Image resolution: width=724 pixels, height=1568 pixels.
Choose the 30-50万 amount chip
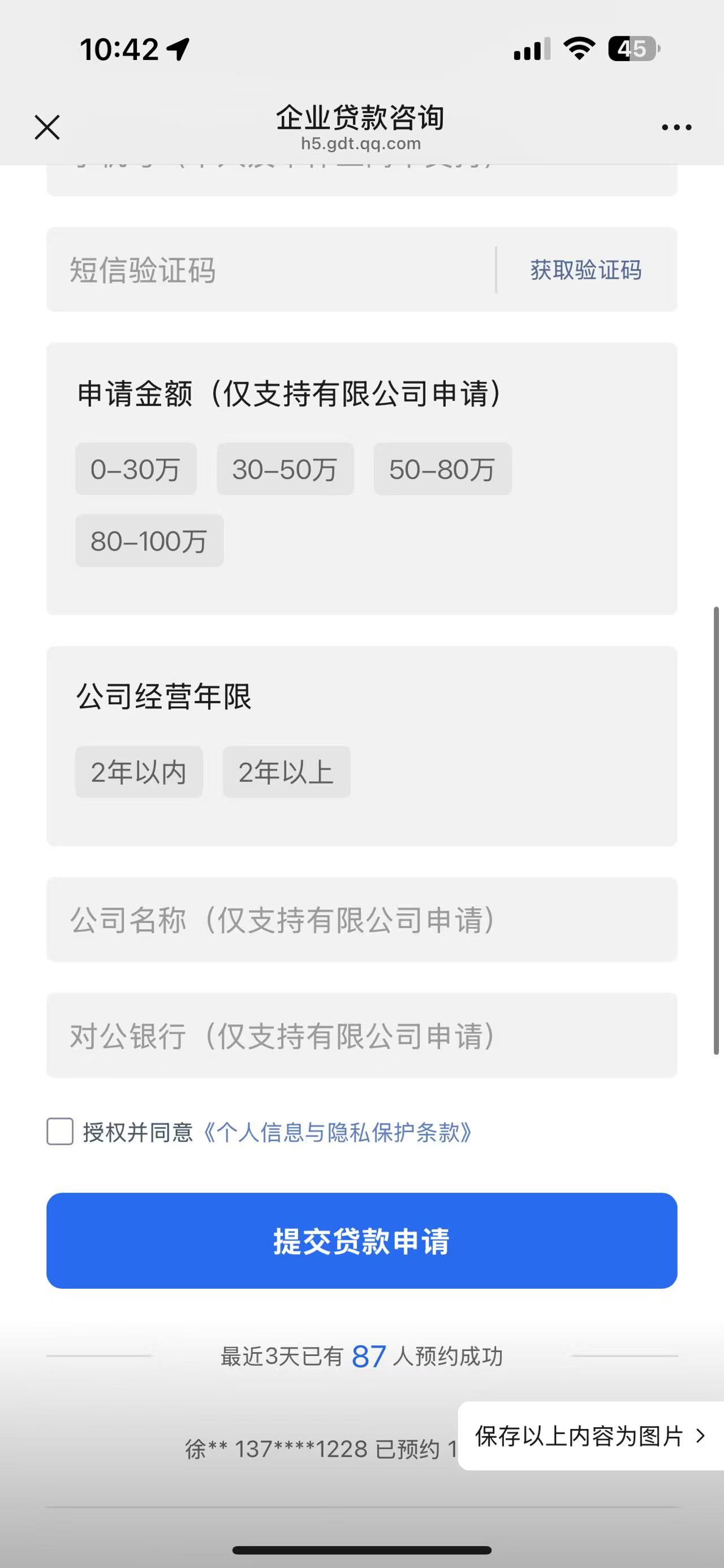tap(285, 469)
